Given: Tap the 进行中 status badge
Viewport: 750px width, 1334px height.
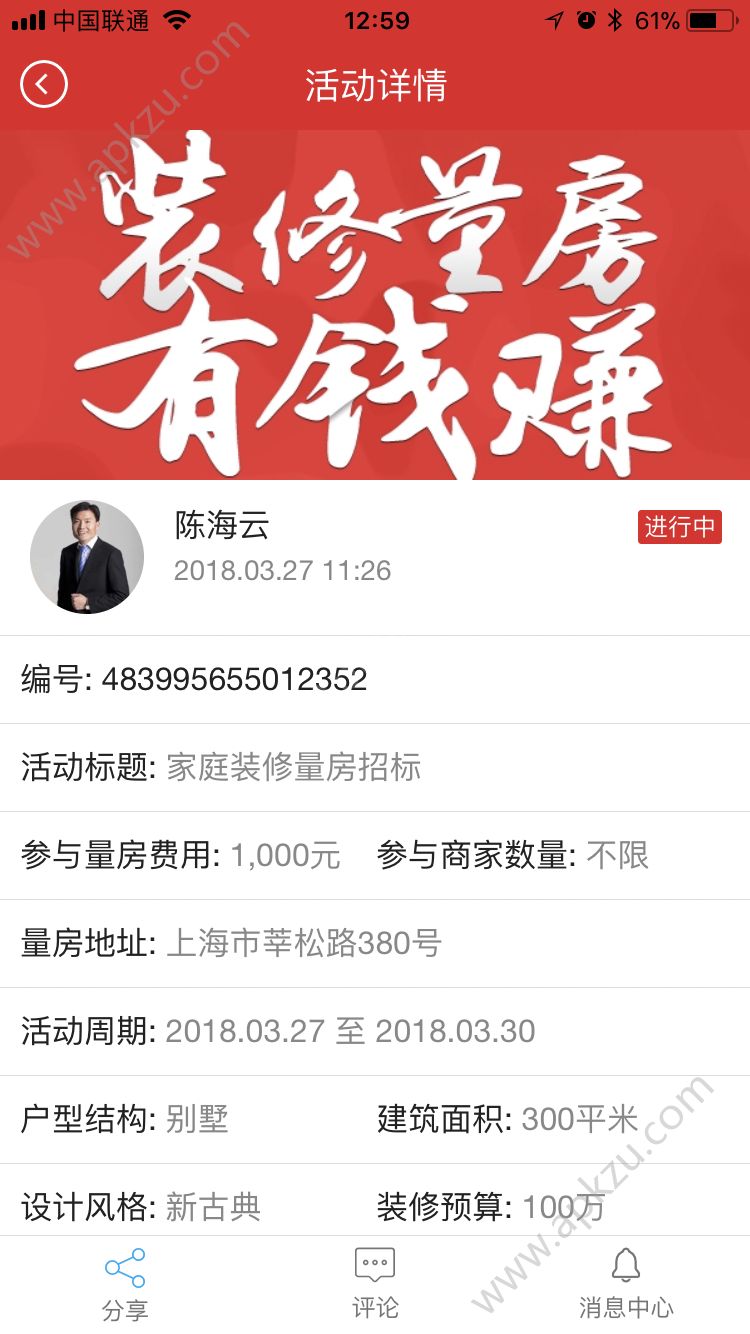Looking at the screenshot, I should [x=680, y=527].
